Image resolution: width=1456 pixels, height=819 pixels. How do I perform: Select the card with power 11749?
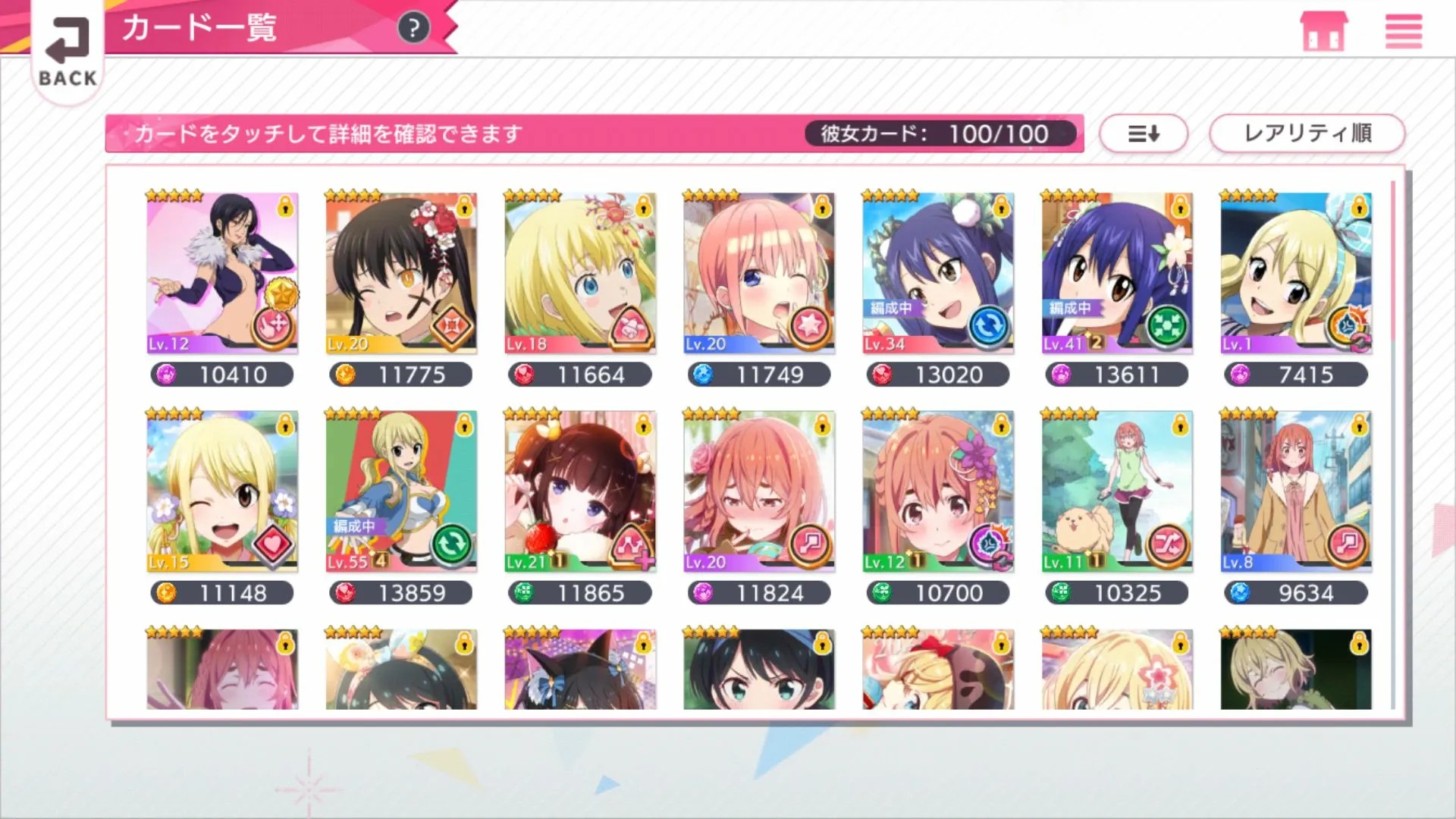pos(759,273)
